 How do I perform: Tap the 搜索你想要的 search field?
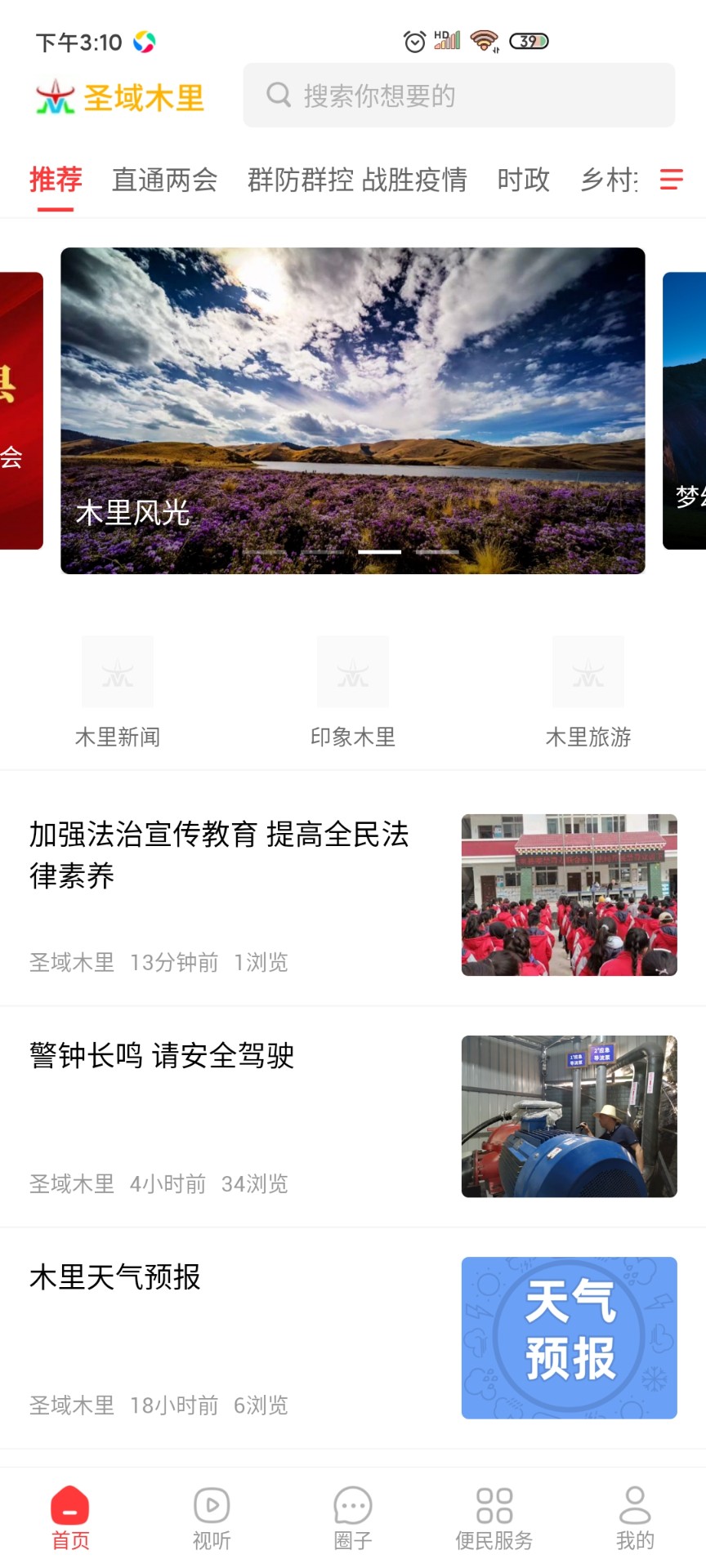[458, 96]
